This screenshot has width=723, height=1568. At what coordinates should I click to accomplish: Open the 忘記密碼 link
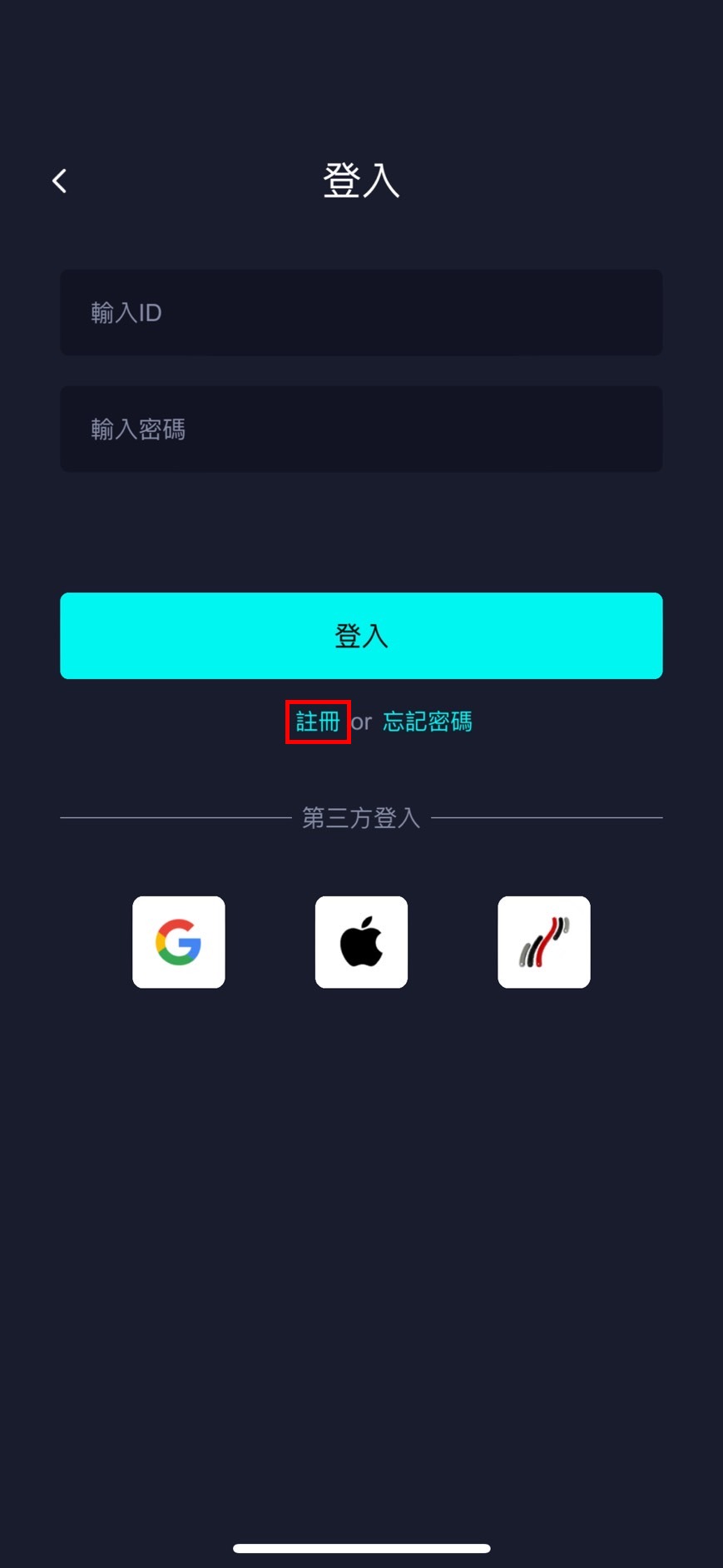pos(427,722)
